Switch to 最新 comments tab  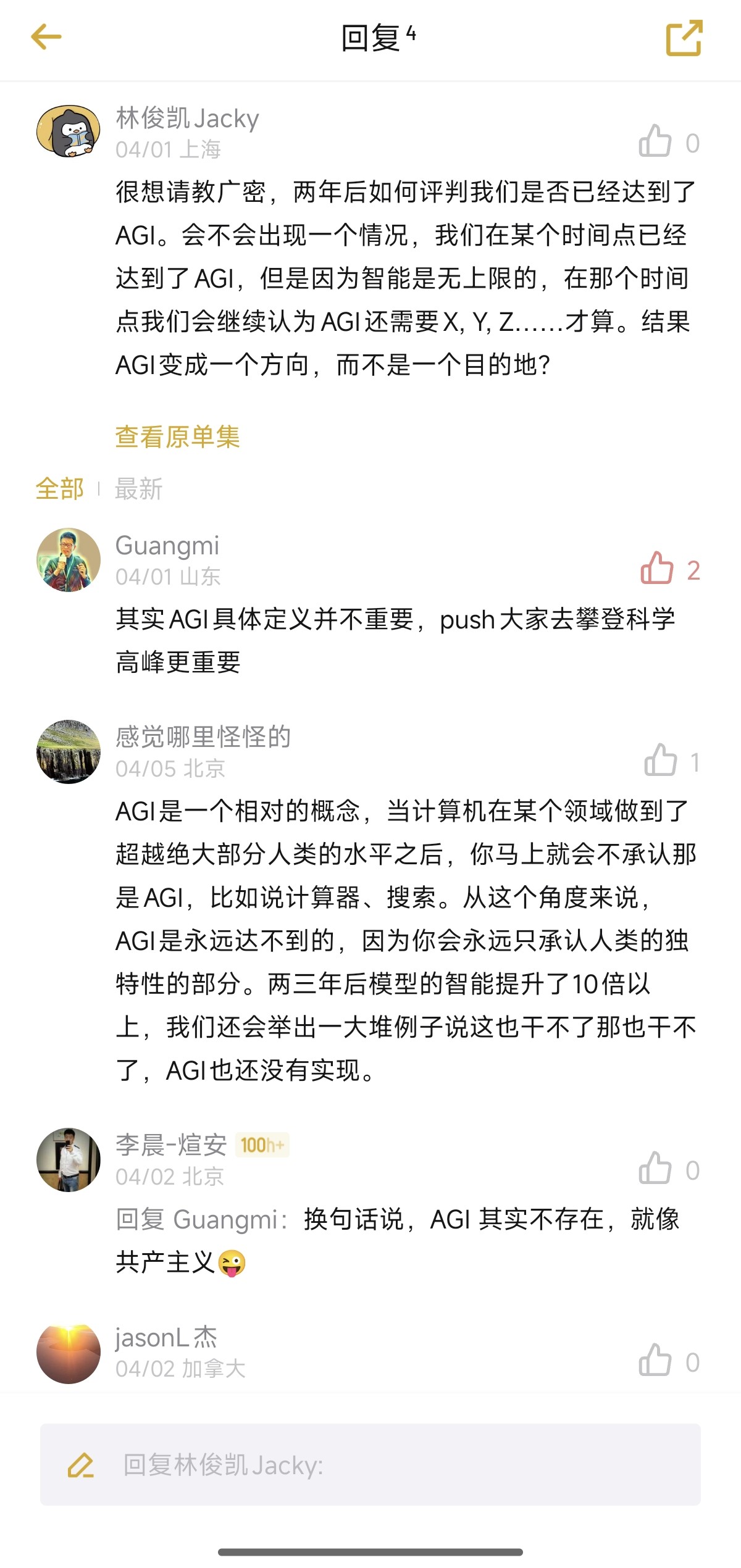tap(138, 489)
